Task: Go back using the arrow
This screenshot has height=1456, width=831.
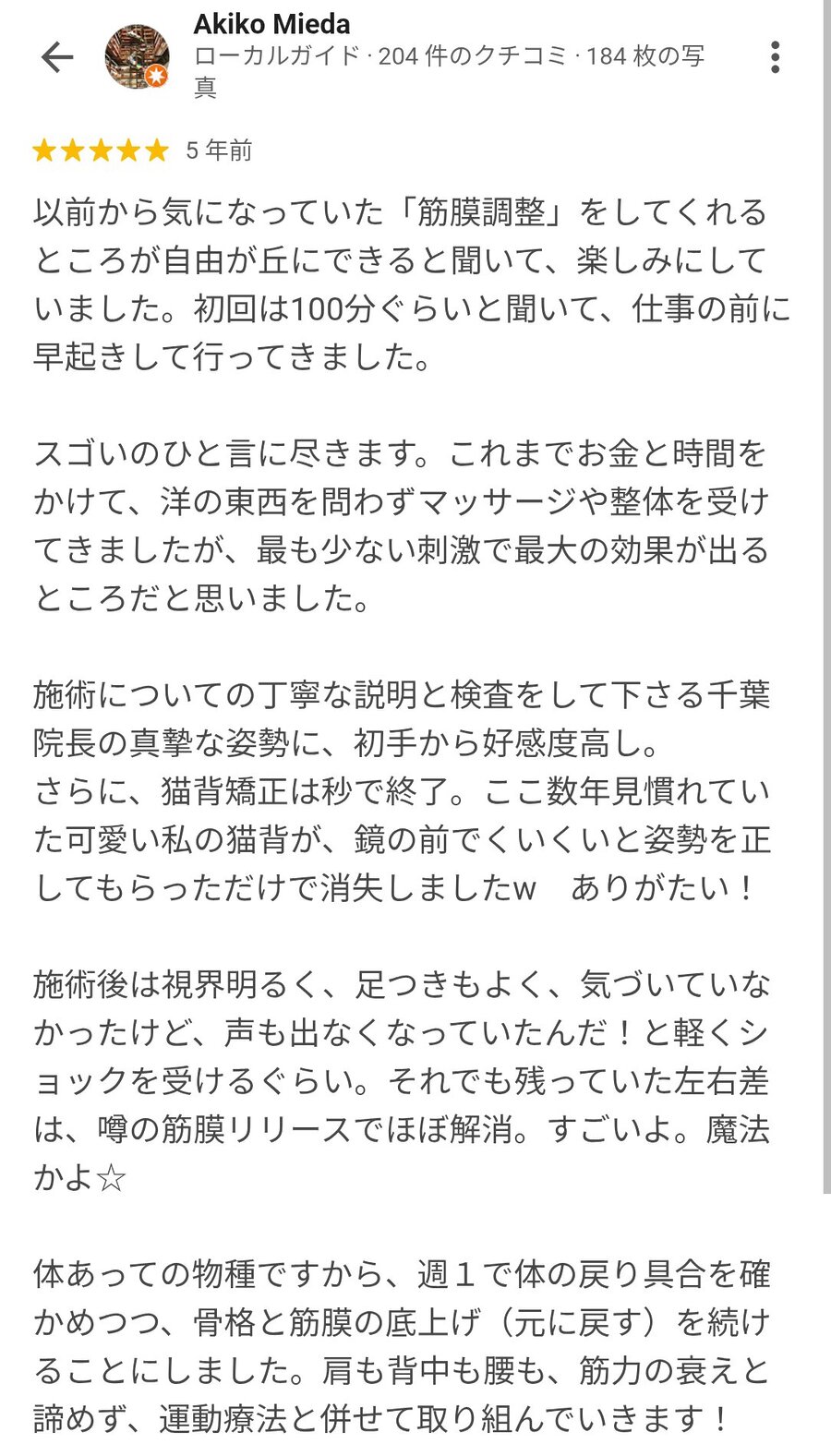Action: pos(57,57)
